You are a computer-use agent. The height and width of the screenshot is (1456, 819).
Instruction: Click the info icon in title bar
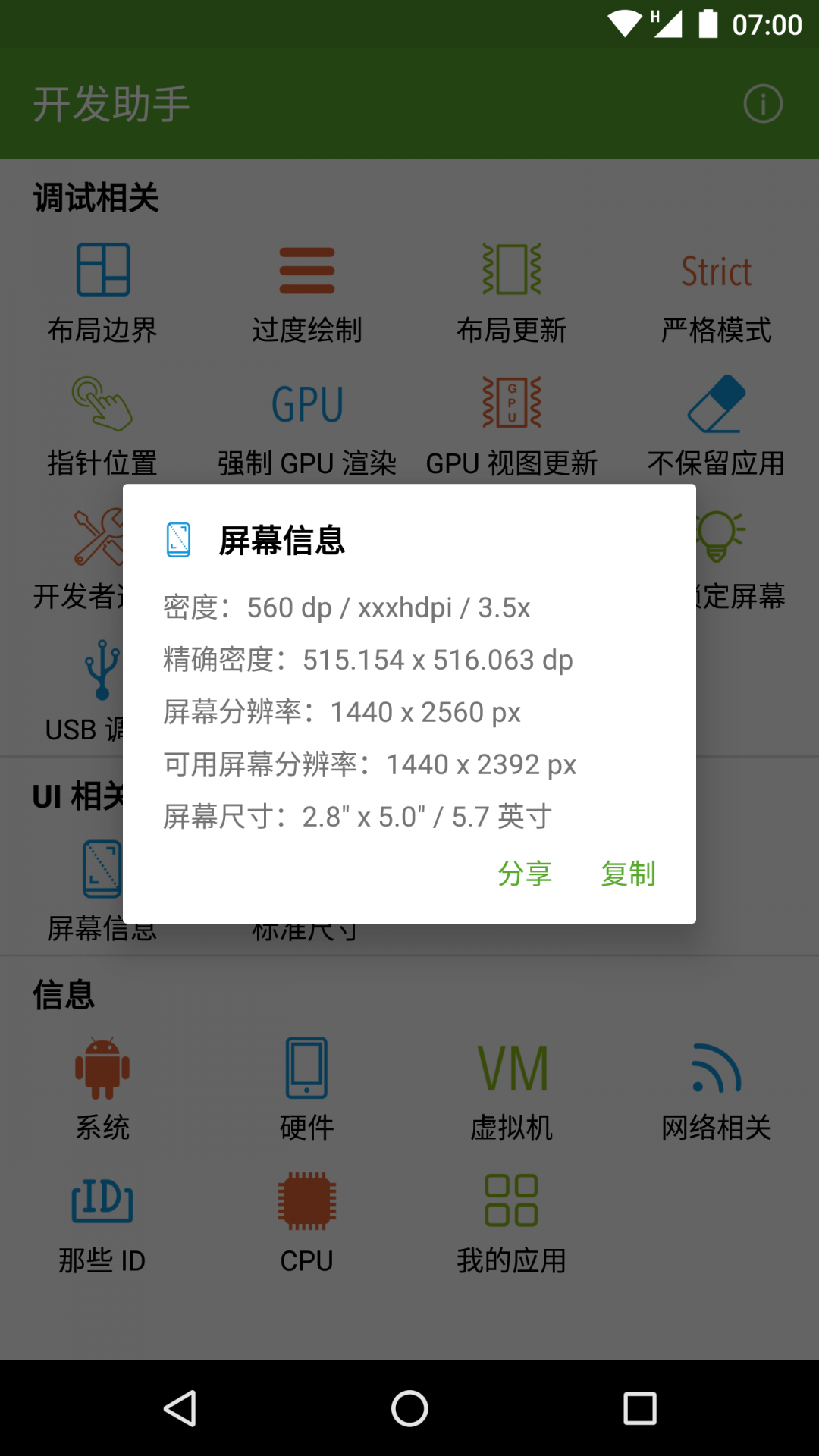coord(764,104)
